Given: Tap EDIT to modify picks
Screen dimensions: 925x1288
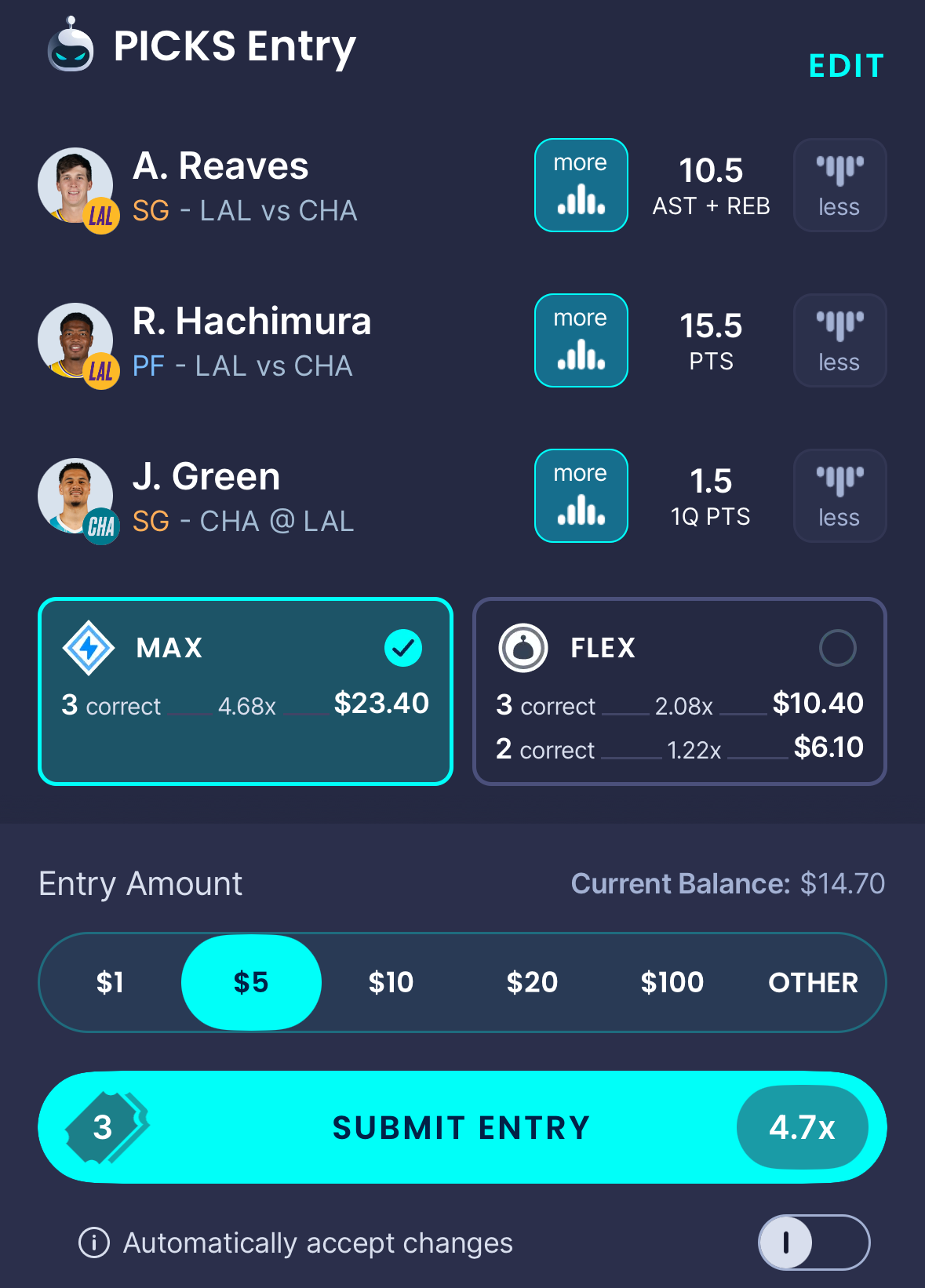Looking at the screenshot, I should tap(846, 66).
